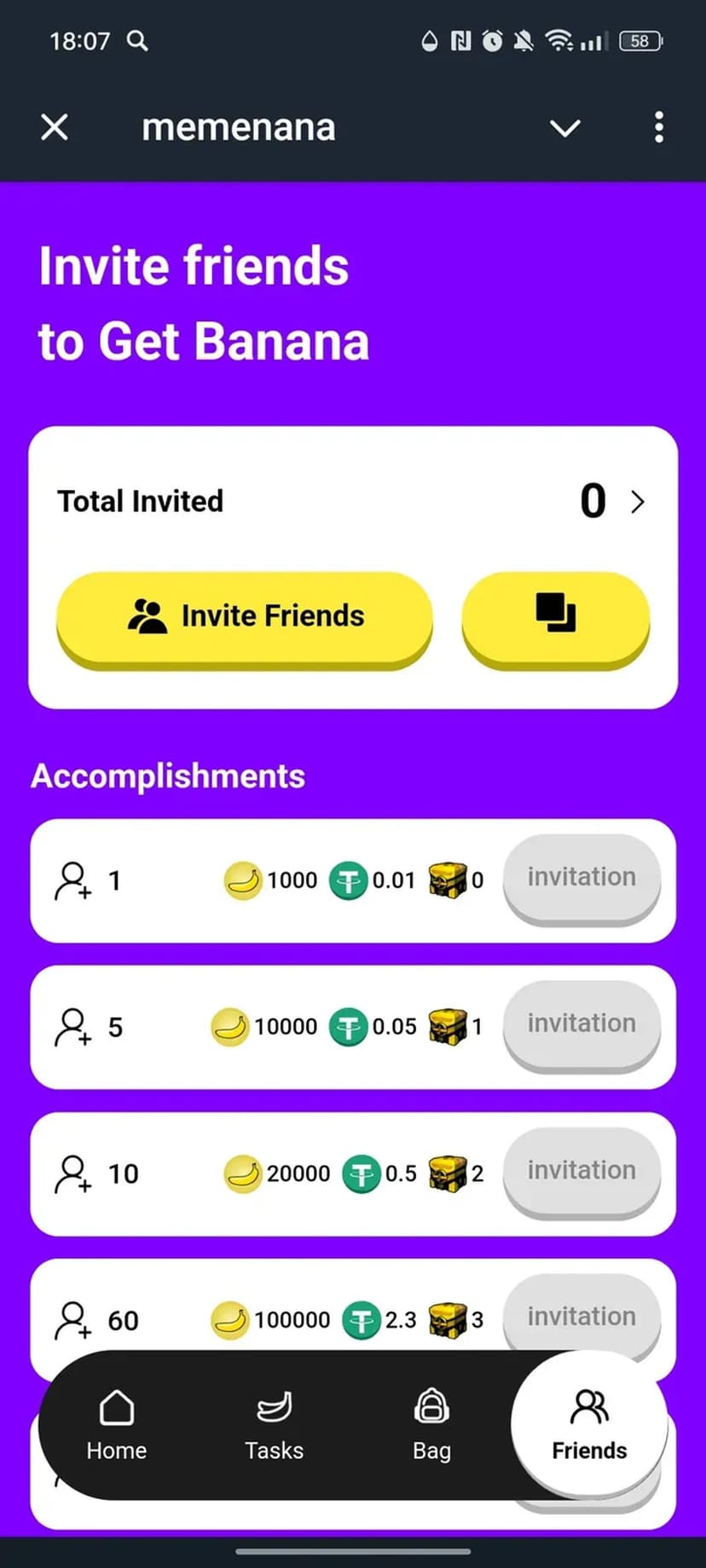
Task: Claim the 5-friend invitation reward
Action: (582, 1023)
